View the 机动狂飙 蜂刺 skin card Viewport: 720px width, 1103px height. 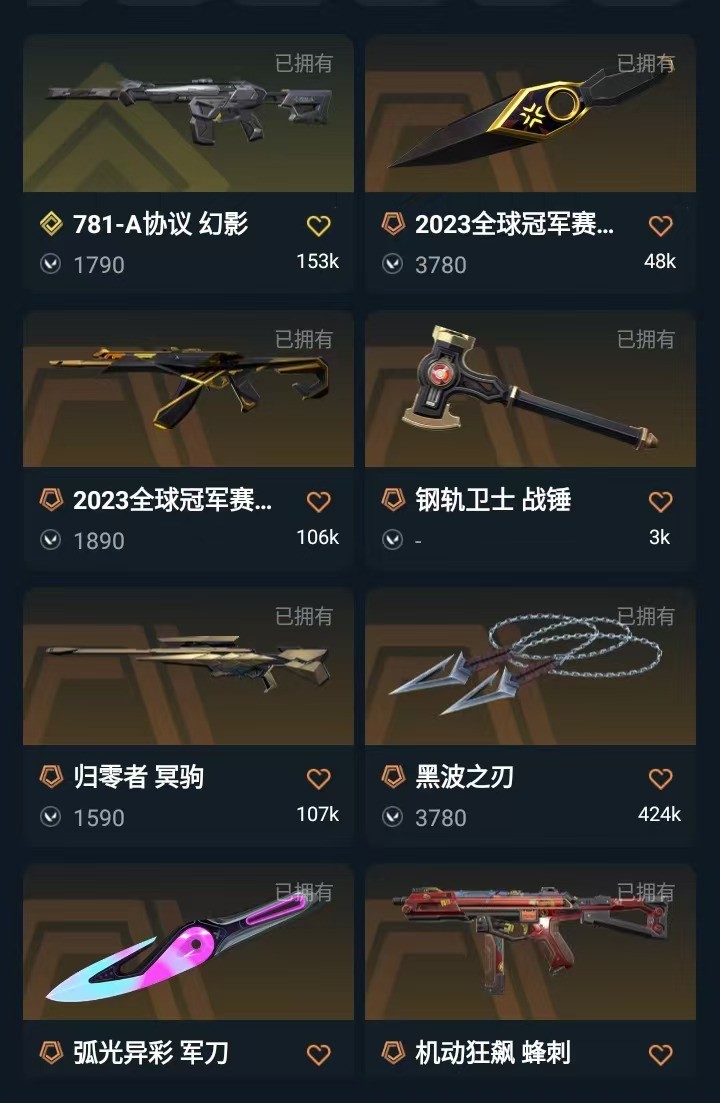pyautogui.click(x=530, y=945)
